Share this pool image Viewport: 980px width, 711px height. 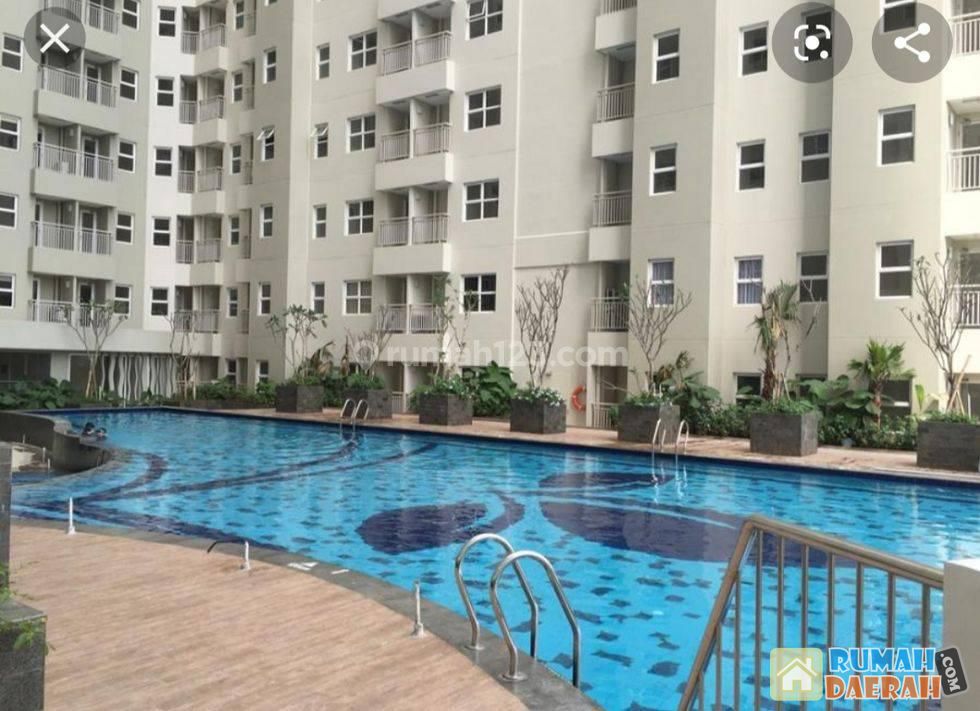[x=911, y=43]
